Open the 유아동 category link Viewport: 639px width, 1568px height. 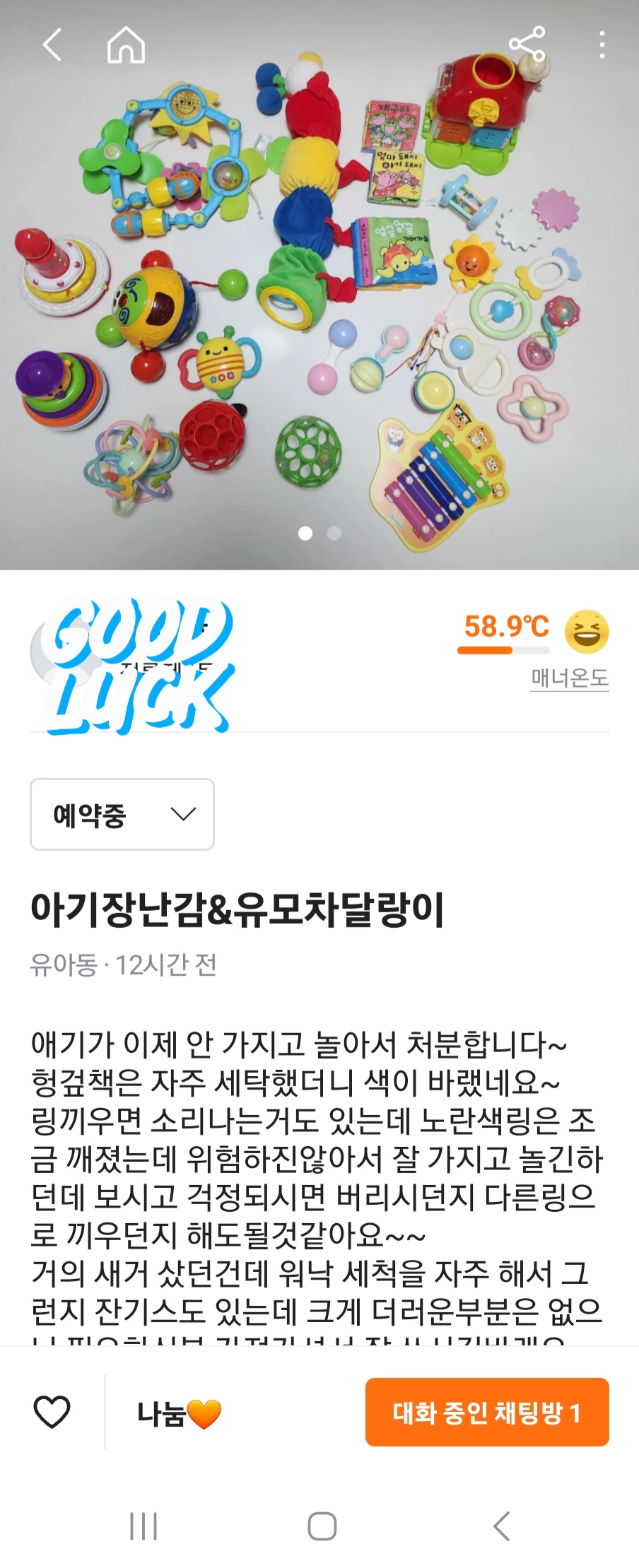pos(64,965)
